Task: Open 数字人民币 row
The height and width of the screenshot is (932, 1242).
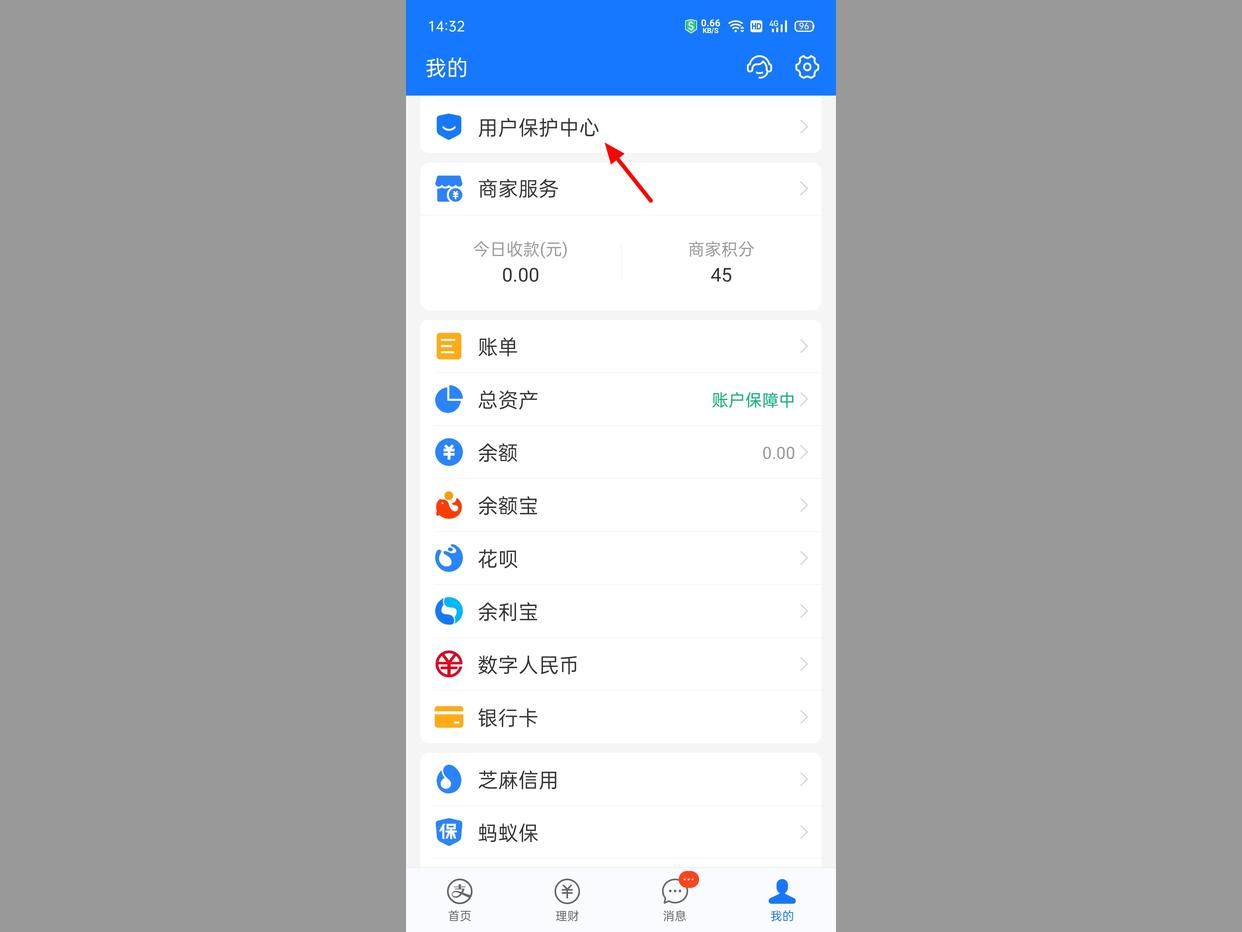Action: point(620,665)
